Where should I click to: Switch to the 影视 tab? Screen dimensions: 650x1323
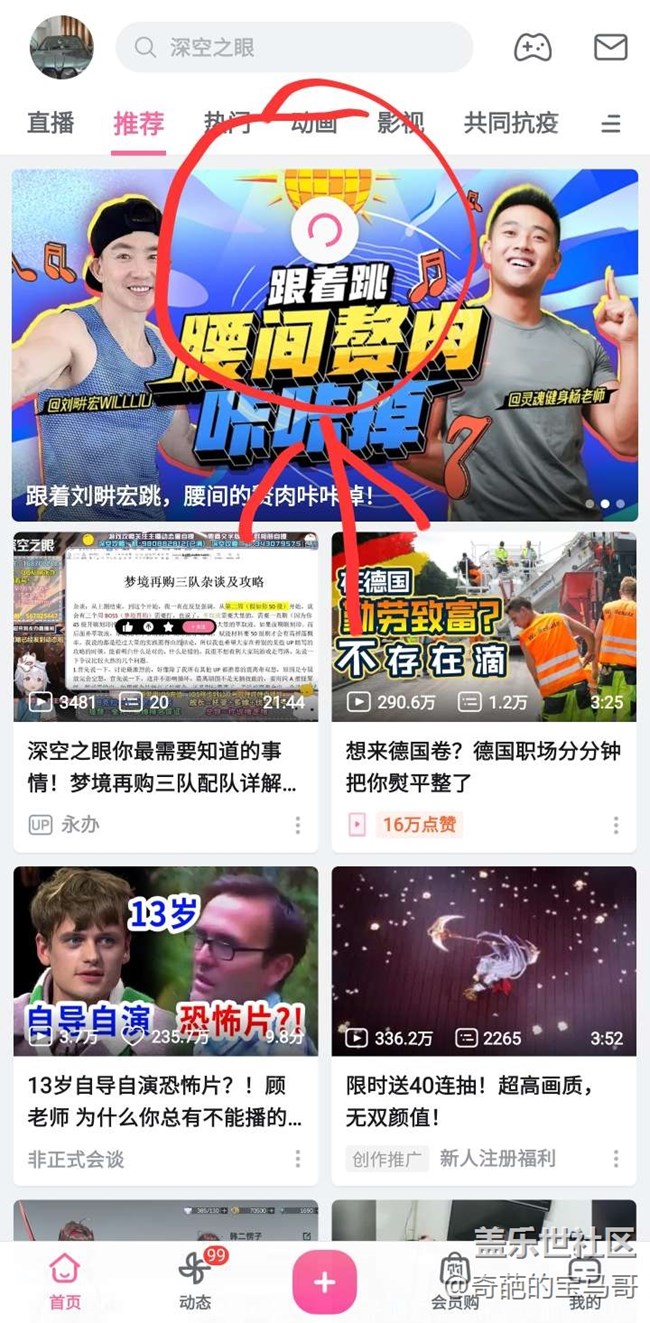pos(400,123)
